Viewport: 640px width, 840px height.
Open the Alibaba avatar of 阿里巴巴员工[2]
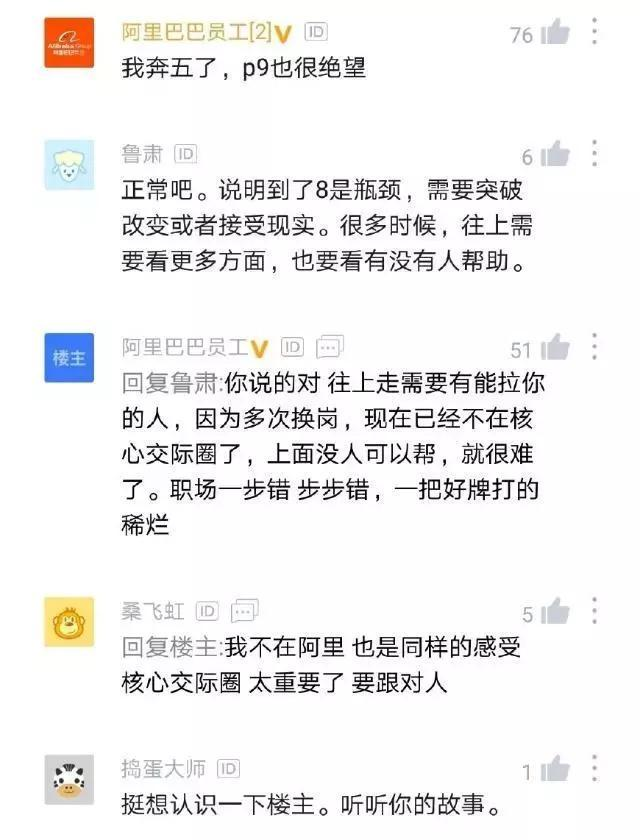tap(69, 44)
